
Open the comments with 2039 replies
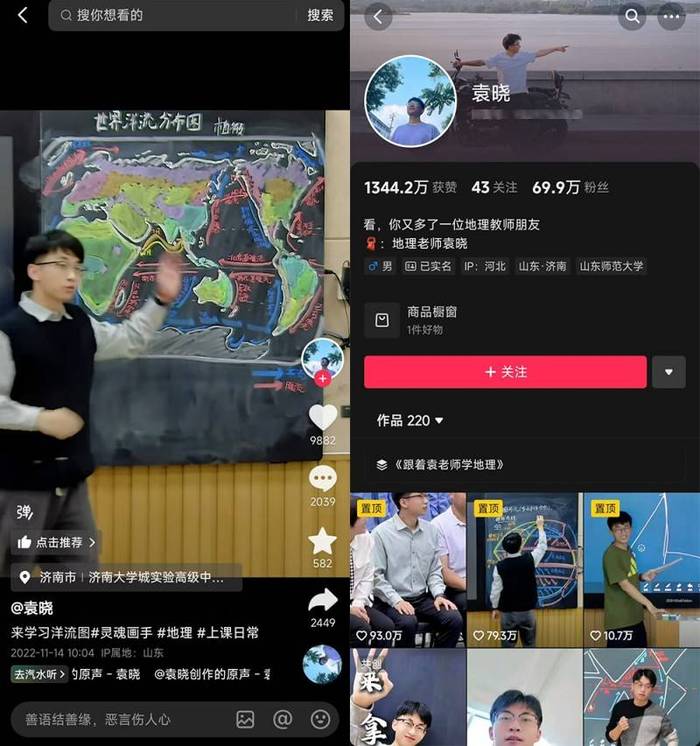322,478
